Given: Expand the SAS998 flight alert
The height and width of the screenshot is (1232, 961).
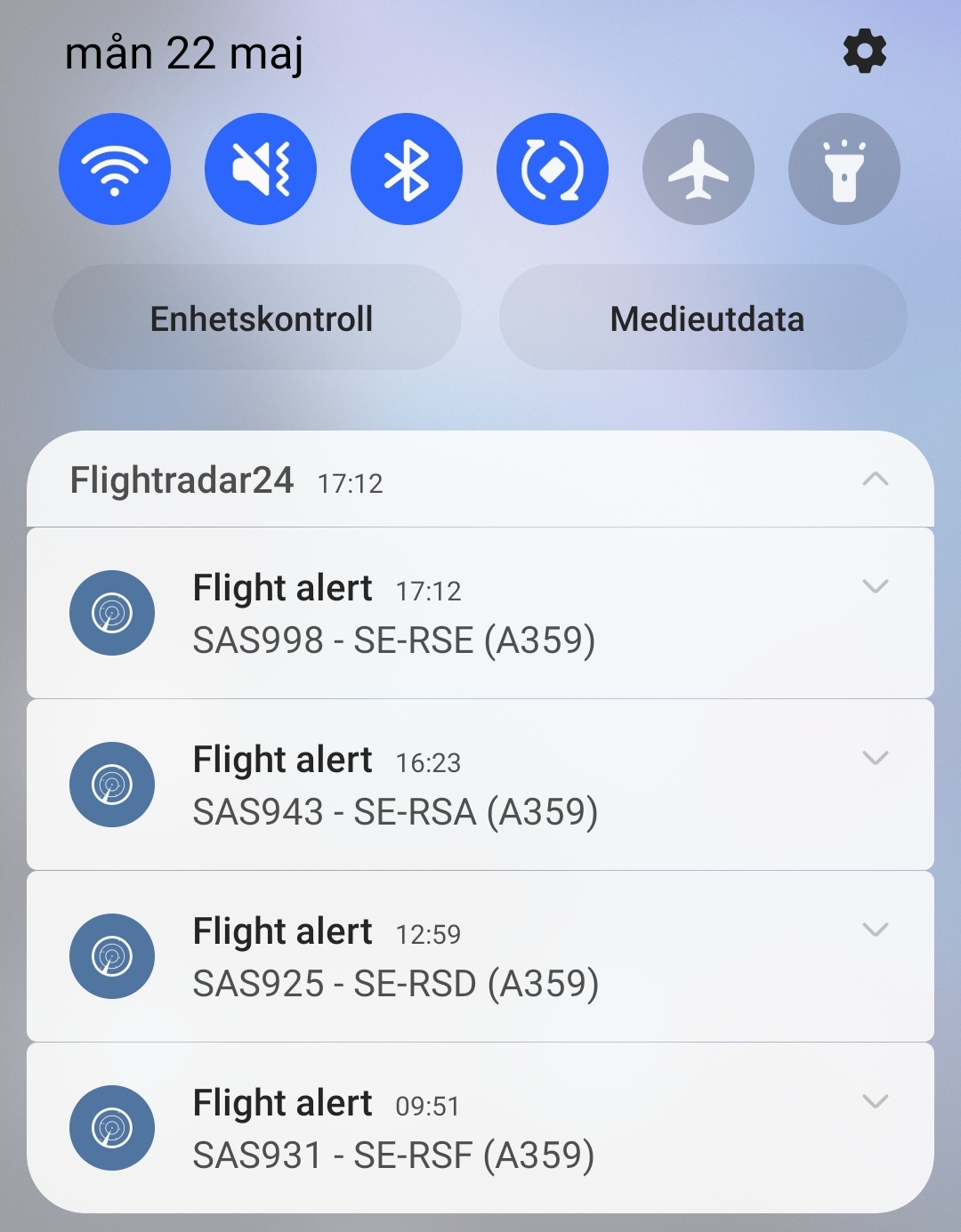Looking at the screenshot, I should pos(876,585).
